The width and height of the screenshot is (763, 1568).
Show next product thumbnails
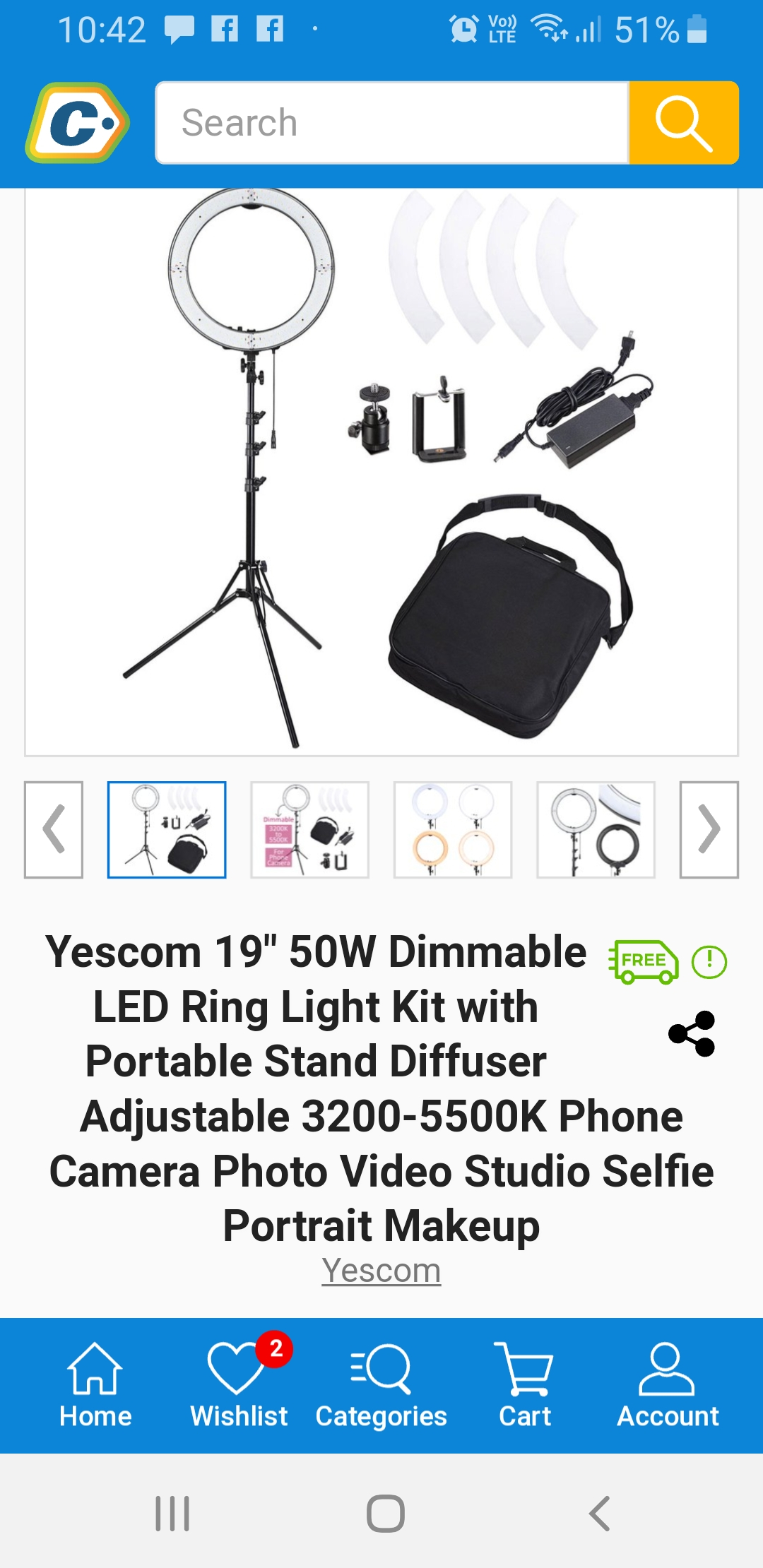[x=709, y=830]
